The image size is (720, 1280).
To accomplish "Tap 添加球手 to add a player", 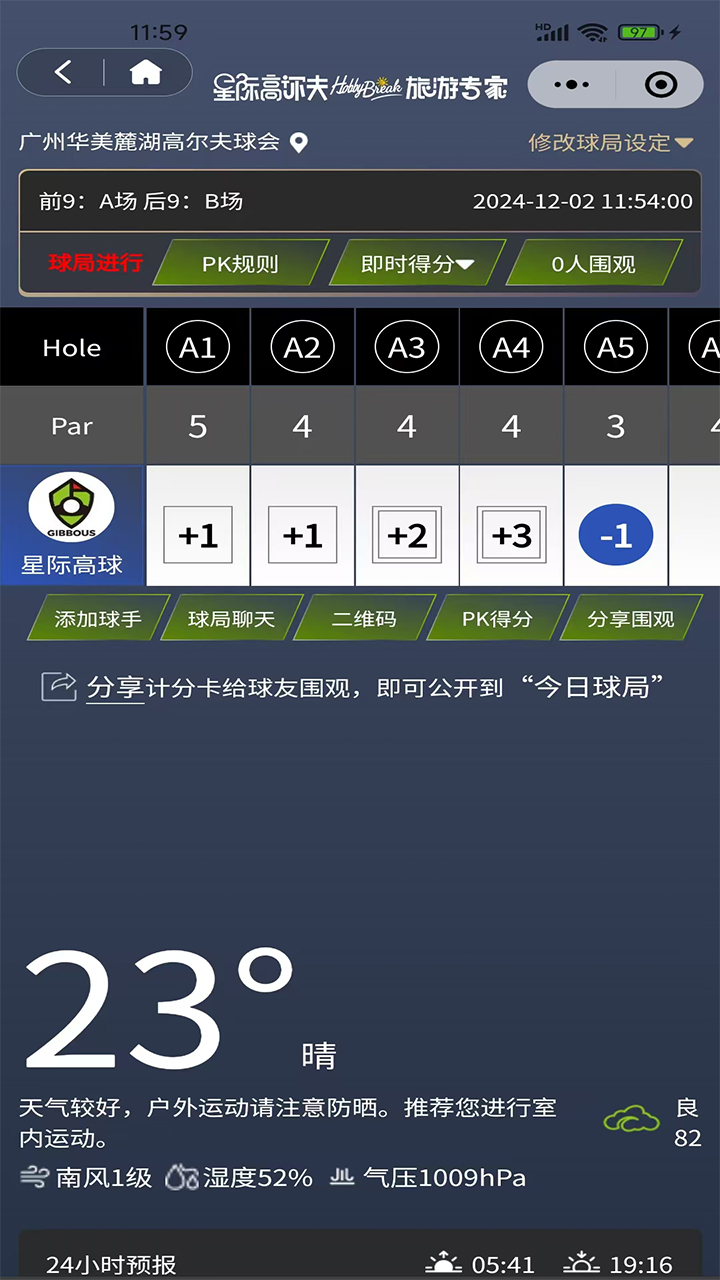I will (x=97, y=619).
